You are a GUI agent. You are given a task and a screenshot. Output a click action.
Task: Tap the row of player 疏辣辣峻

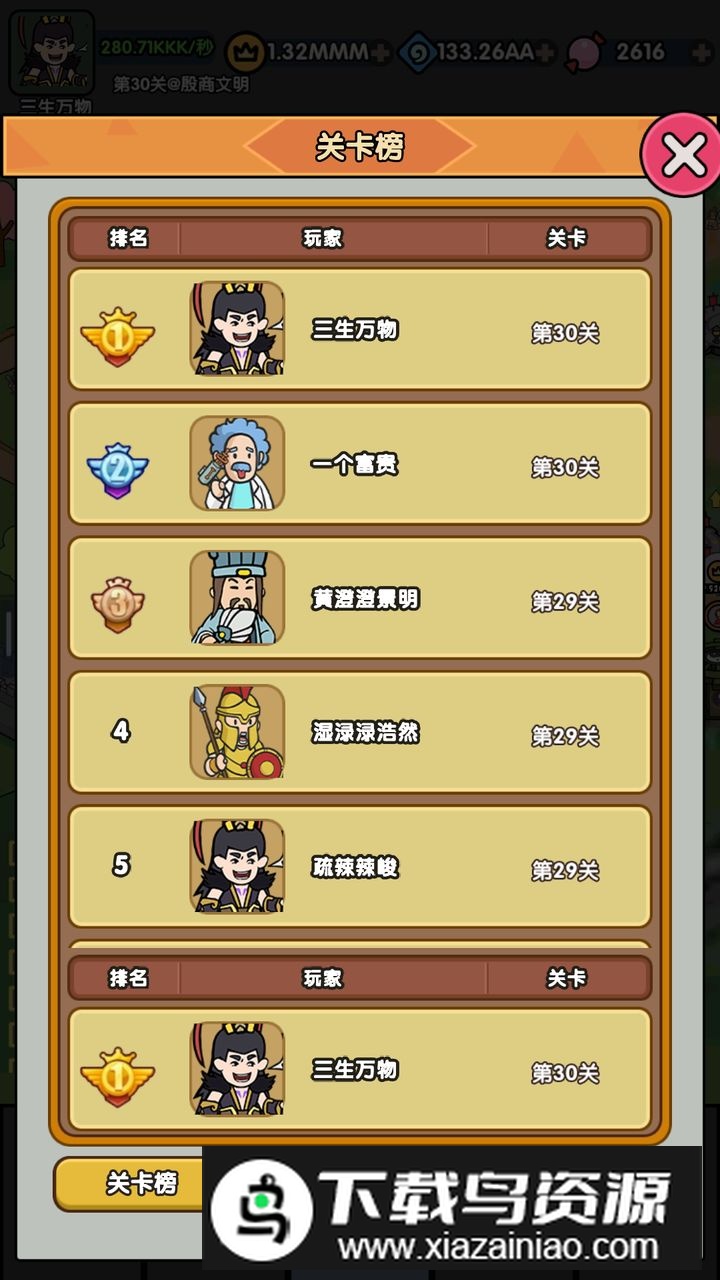pyautogui.click(x=360, y=866)
